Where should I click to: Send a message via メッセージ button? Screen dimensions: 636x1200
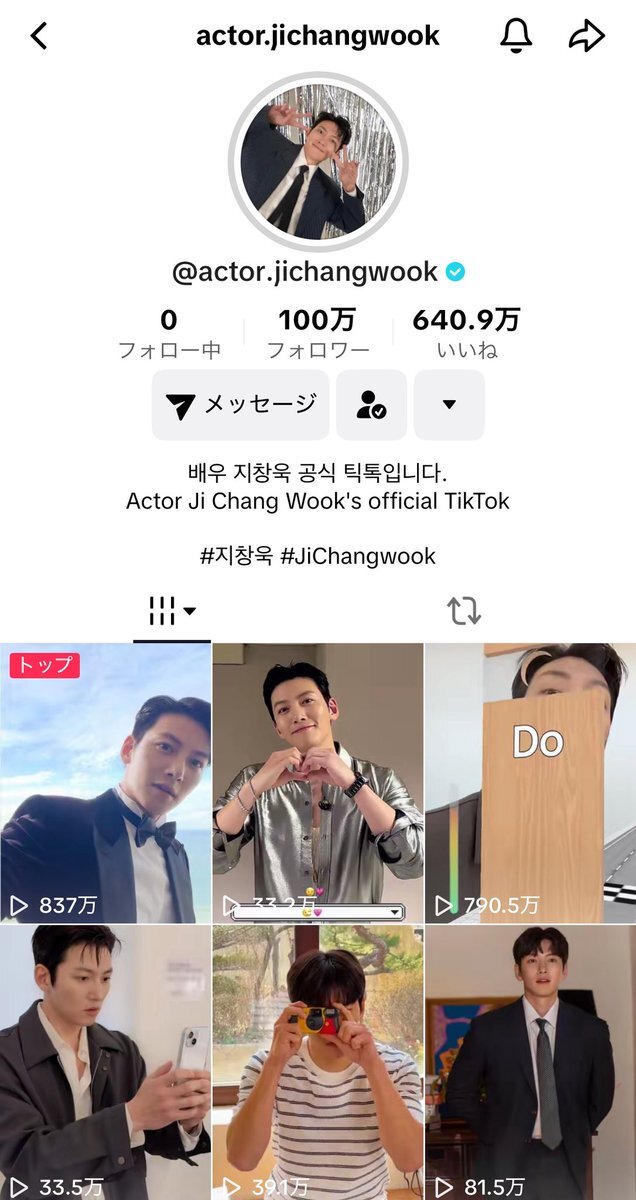[x=241, y=405]
